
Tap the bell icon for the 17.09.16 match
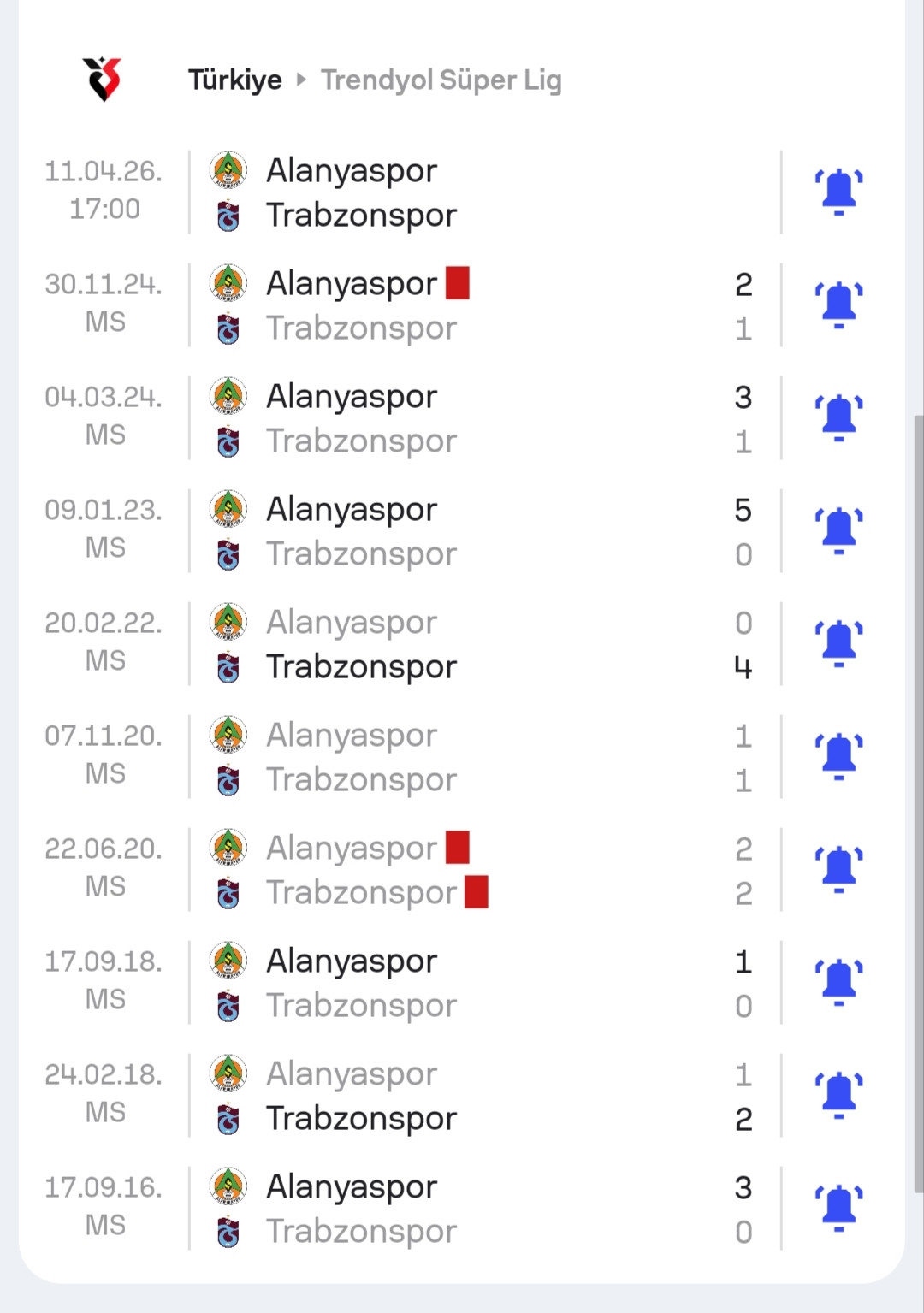point(838,1209)
